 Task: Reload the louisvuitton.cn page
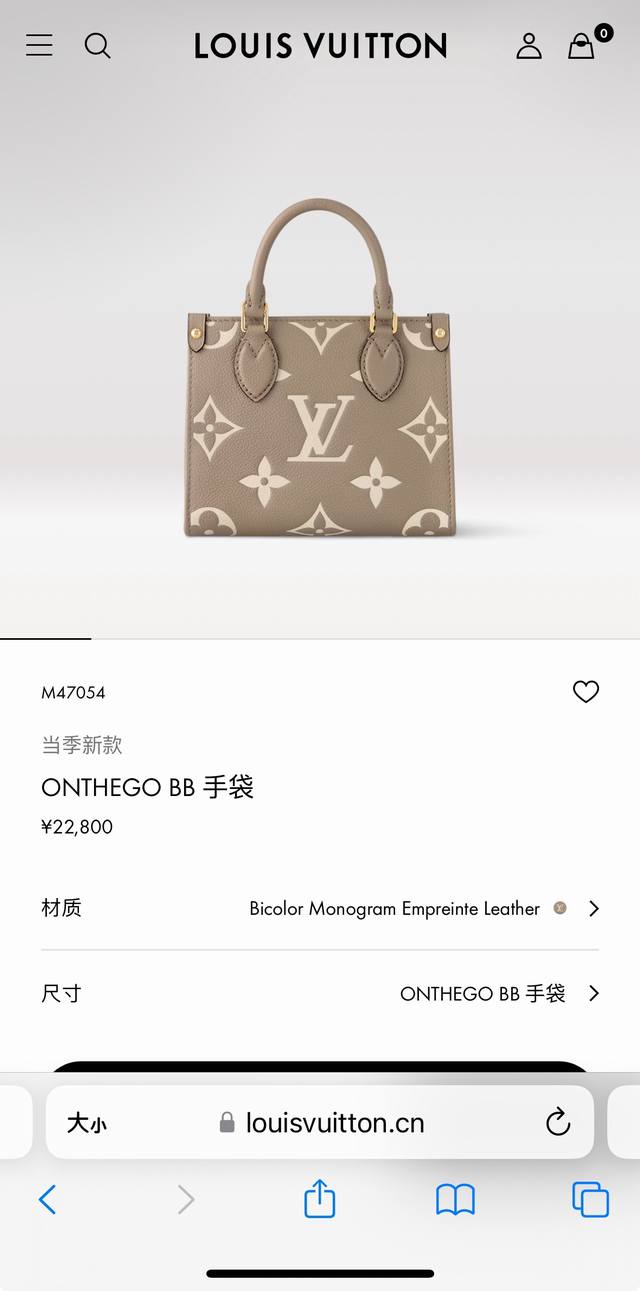pos(558,1122)
